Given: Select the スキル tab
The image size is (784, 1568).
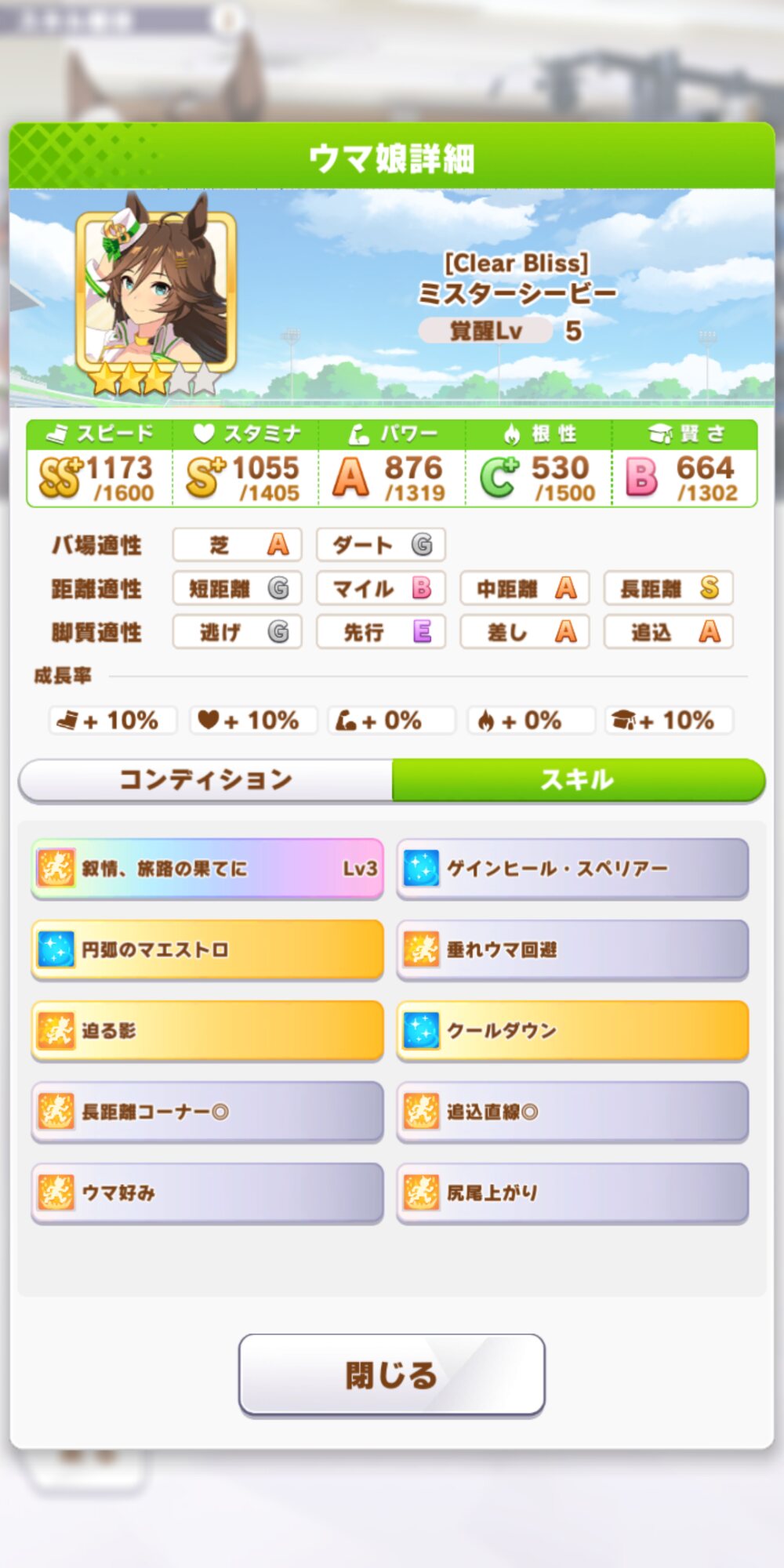Looking at the screenshot, I should 579,779.
